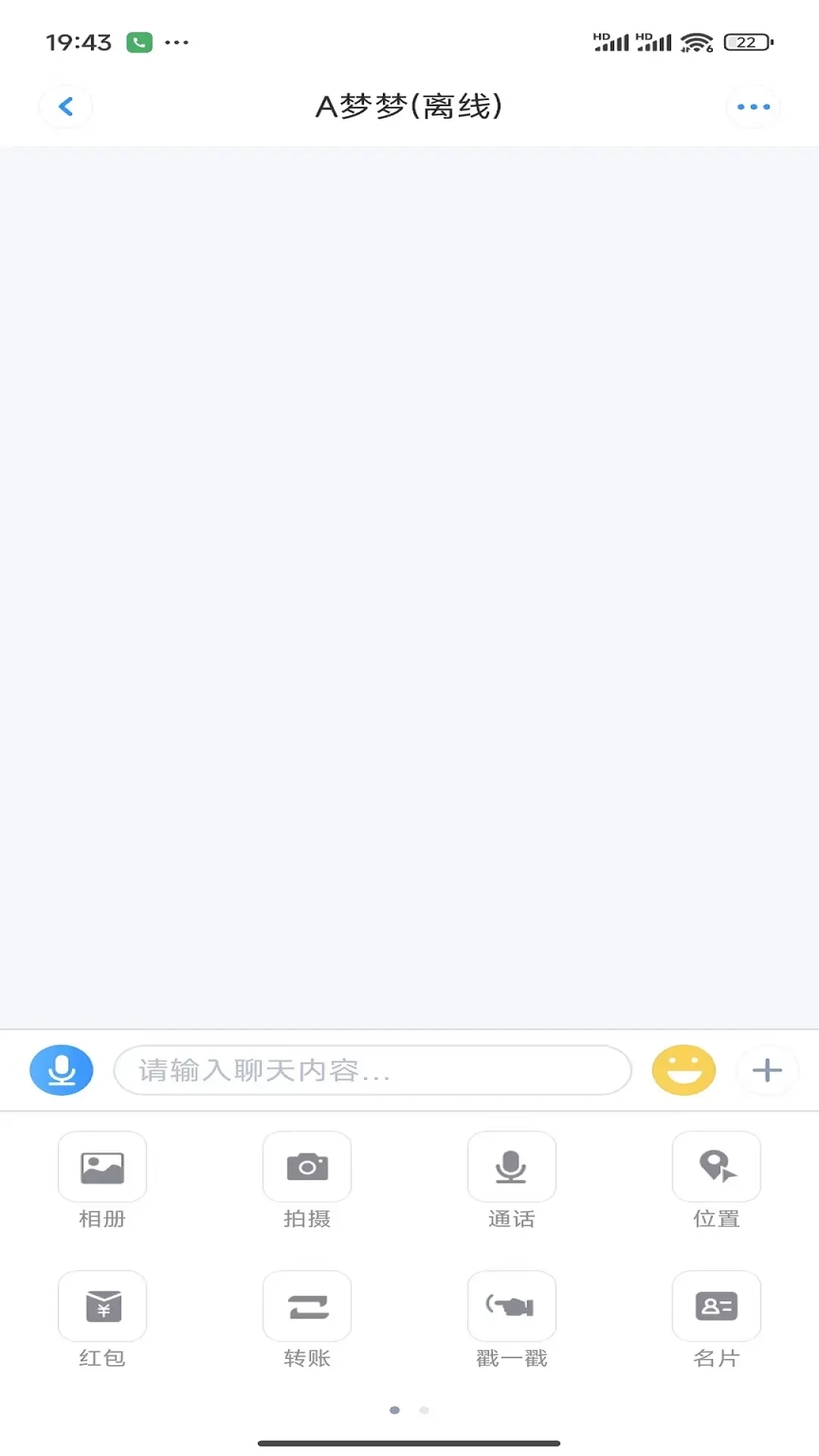Switch to the second attachment page dot
The image size is (819, 1456).
pos(423,1410)
